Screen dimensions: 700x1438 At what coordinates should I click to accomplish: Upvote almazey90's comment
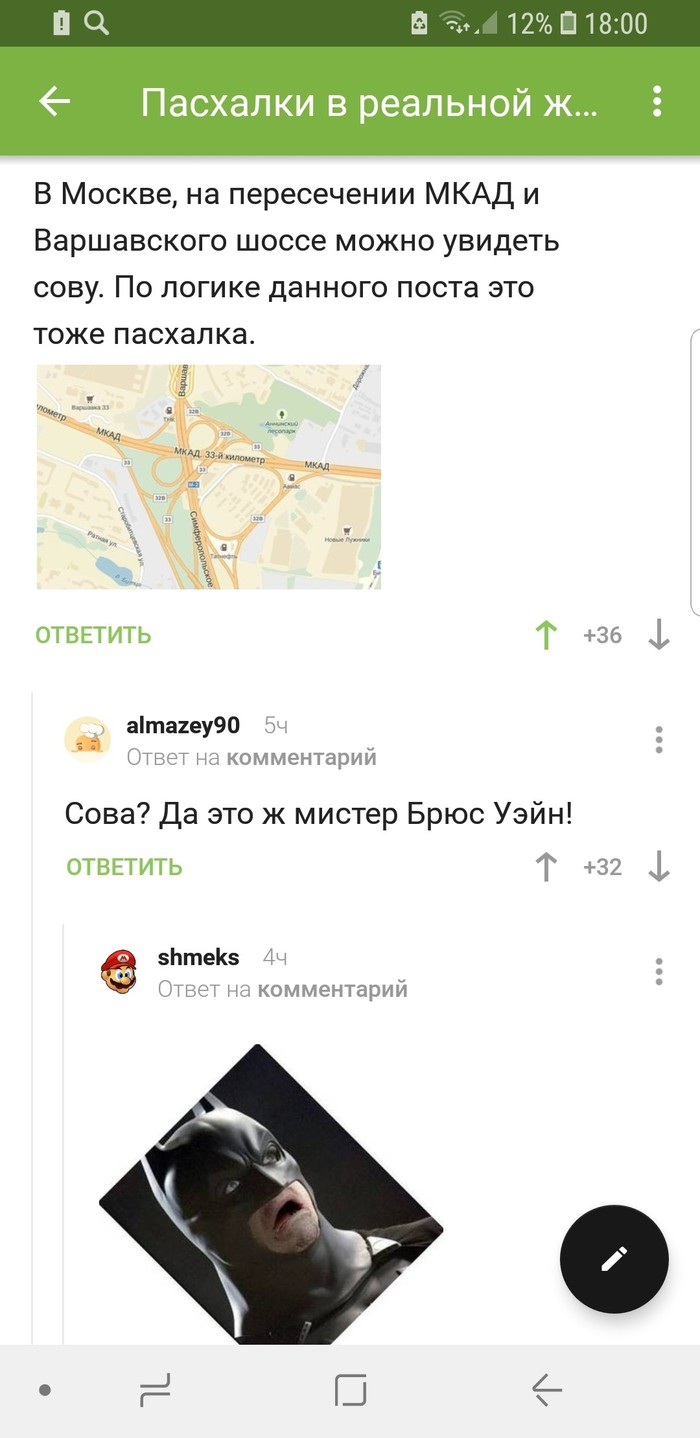pyautogui.click(x=546, y=867)
